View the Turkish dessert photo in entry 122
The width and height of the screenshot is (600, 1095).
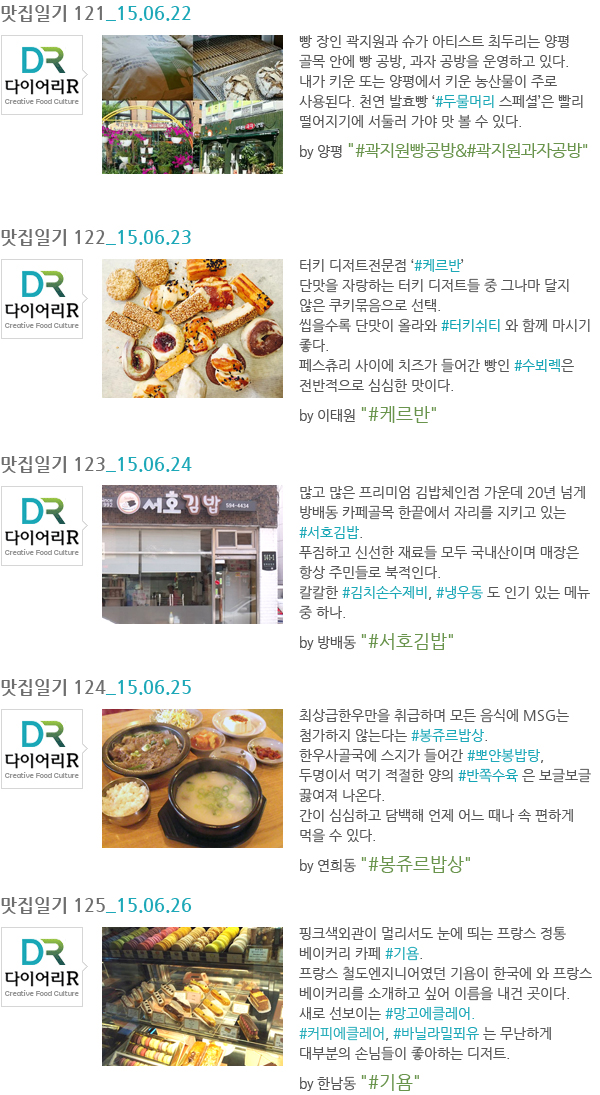(x=192, y=314)
